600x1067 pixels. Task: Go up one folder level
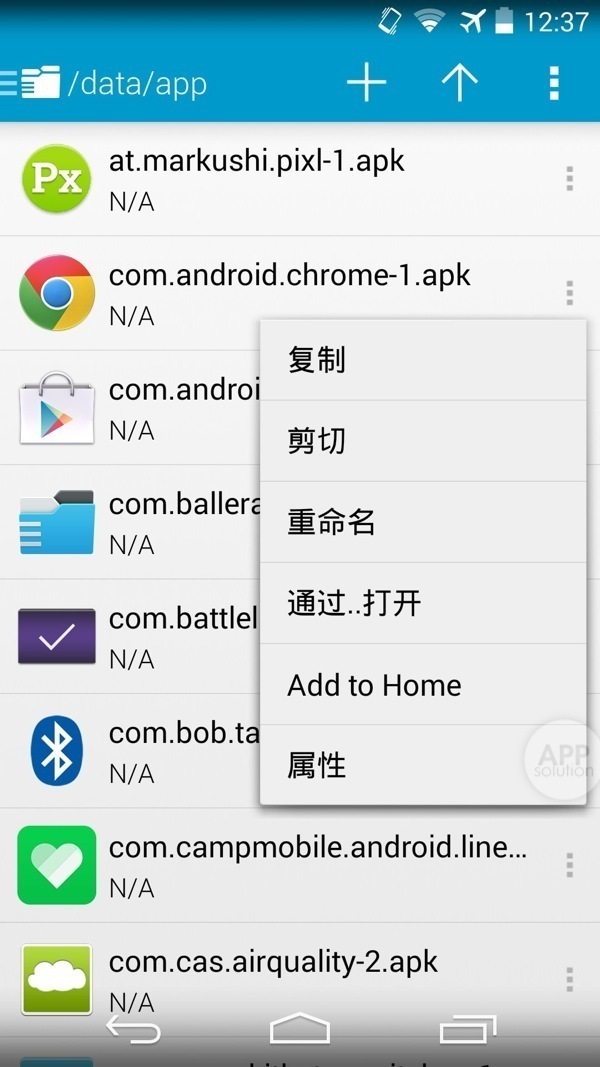pyautogui.click(x=460, y=83)
